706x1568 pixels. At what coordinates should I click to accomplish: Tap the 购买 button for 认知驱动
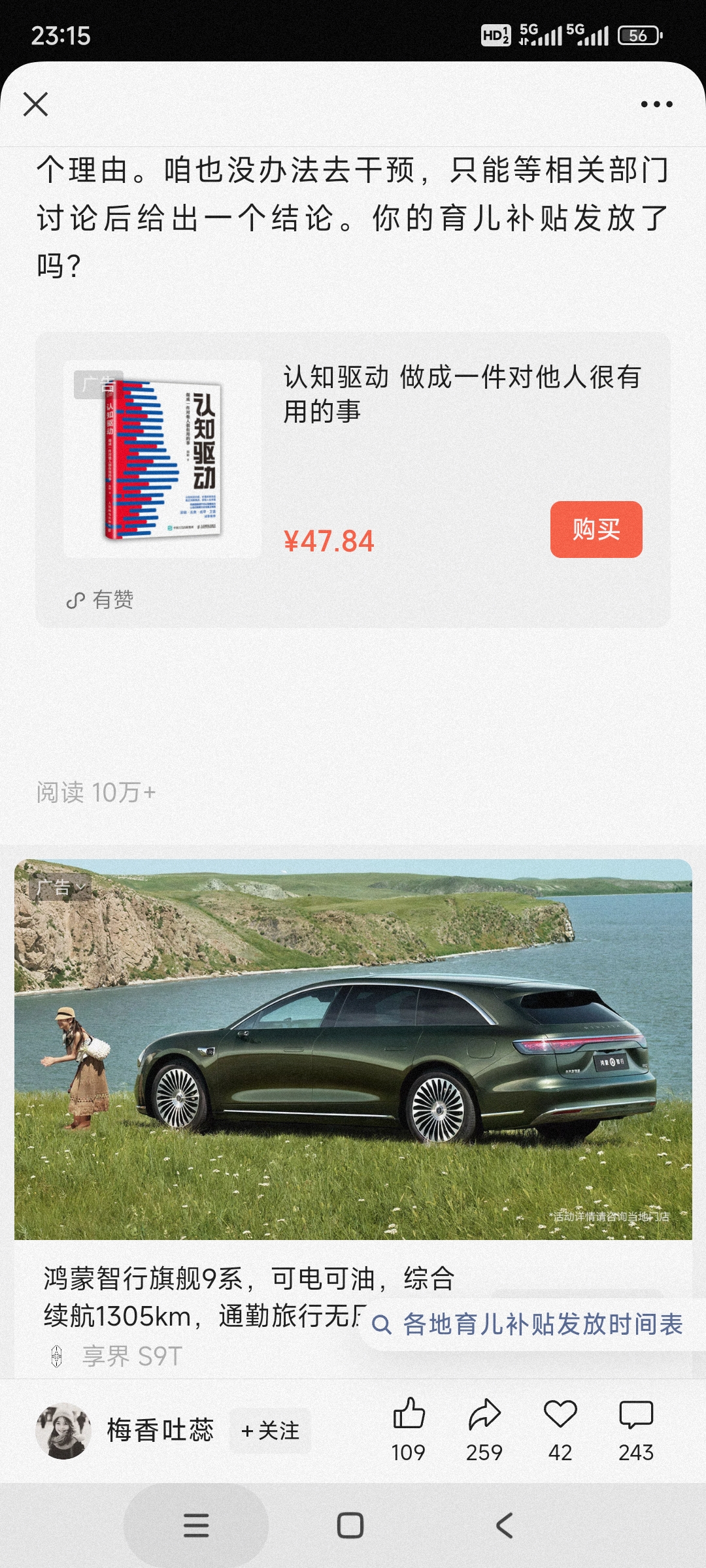(x=596, y=529)
